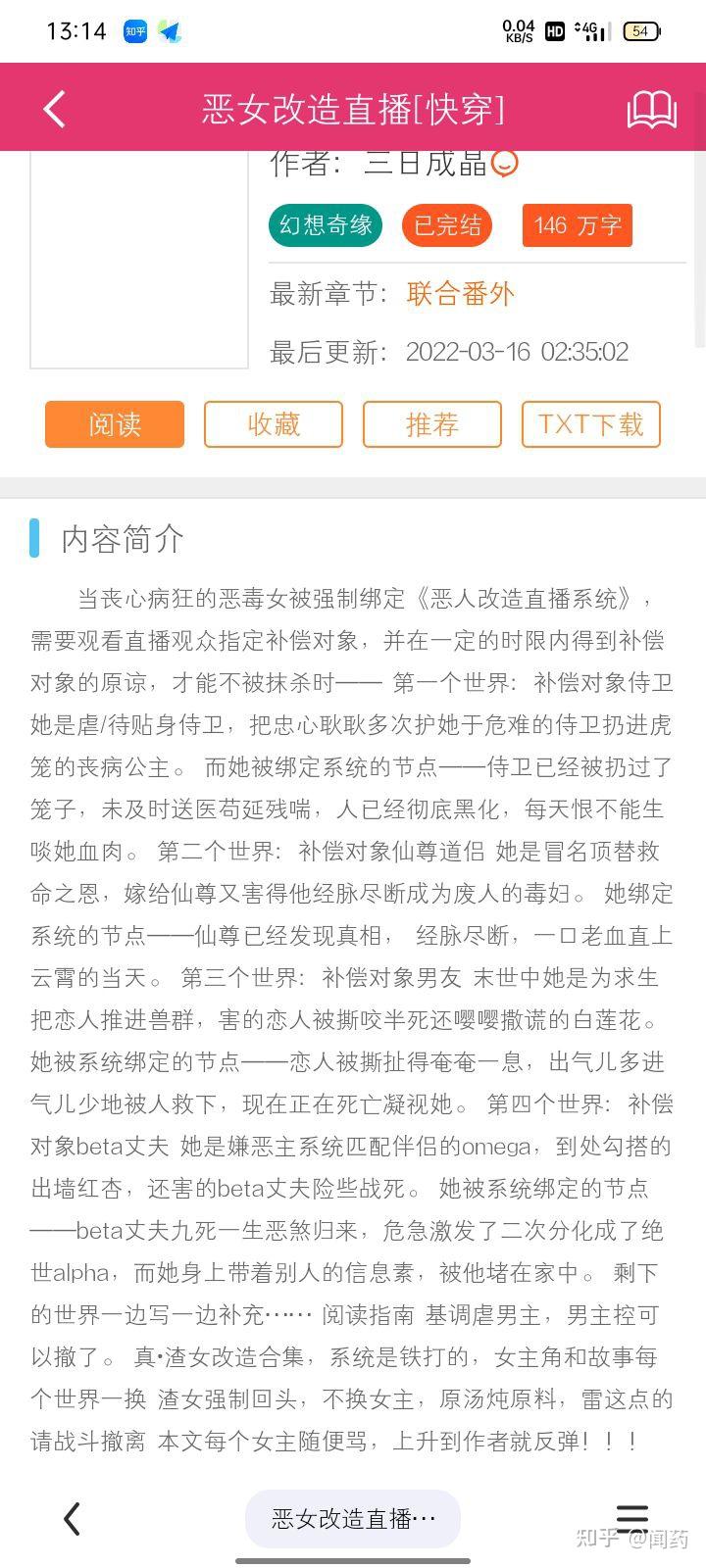Select the 幻想奇缘 genre tag
Viewport: 706px width, 1568px height.
(x=326, y=225)
